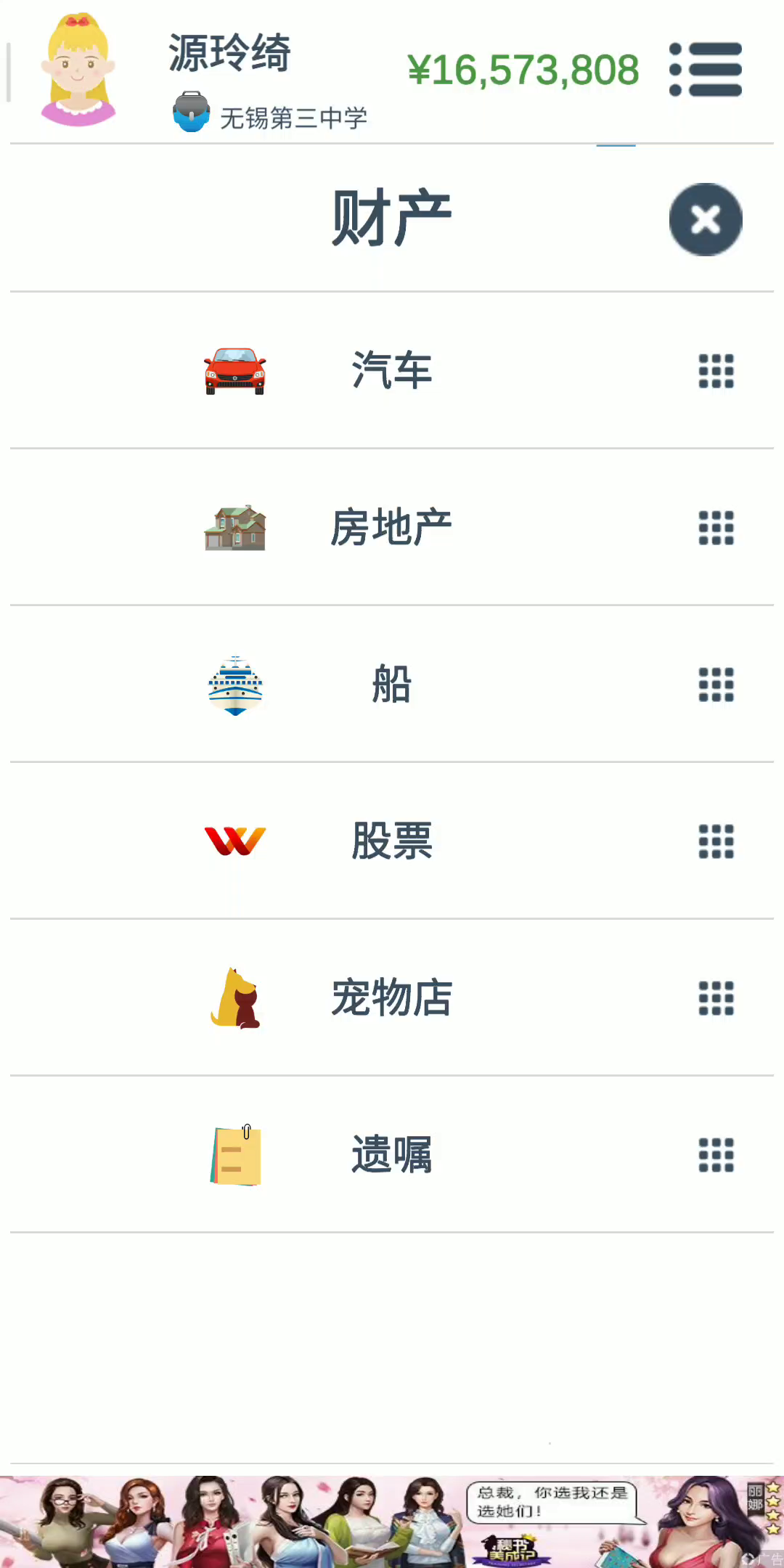Open the main menu list icon
This screenshot has width=784, height=1568.
706,70
